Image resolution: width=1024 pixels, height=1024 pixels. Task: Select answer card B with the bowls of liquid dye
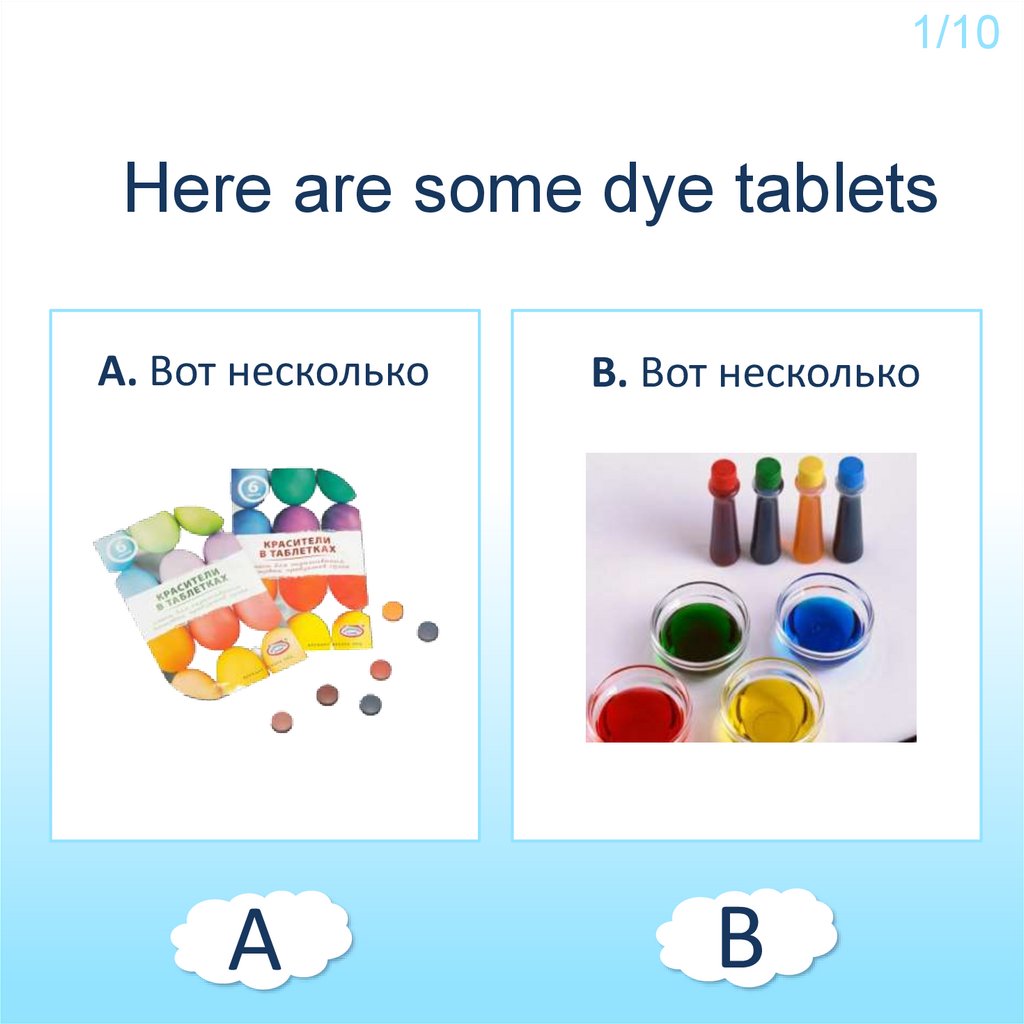(x=746, y=575)
